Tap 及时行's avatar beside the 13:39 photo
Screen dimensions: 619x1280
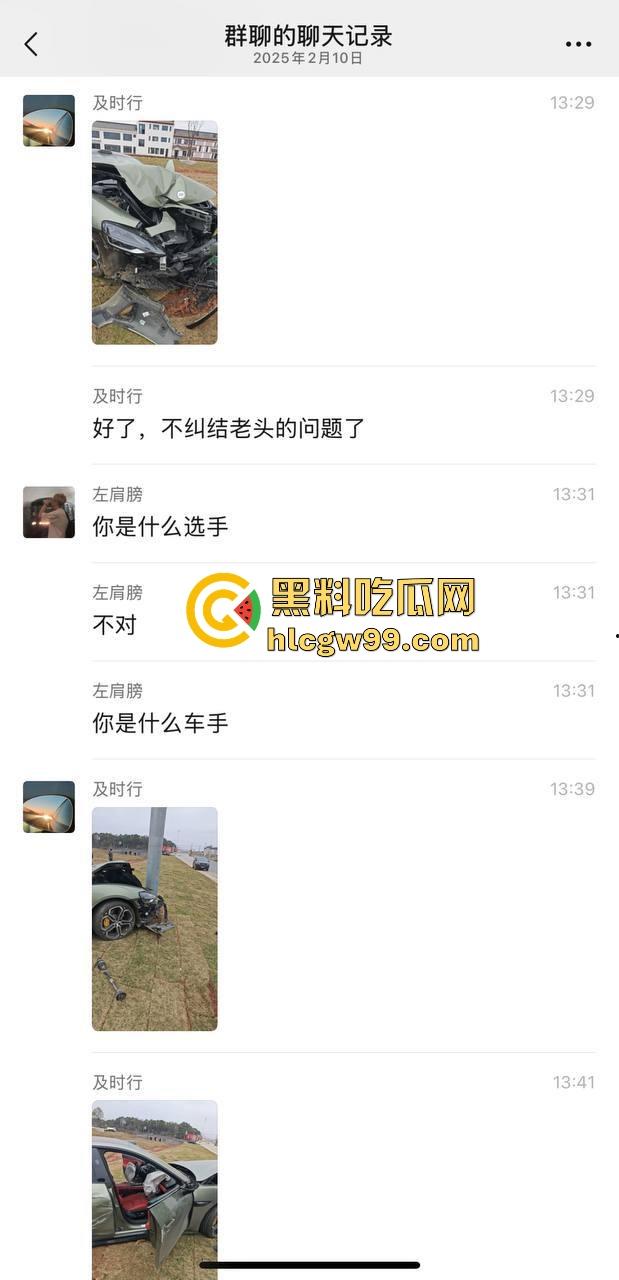(48, 807)
